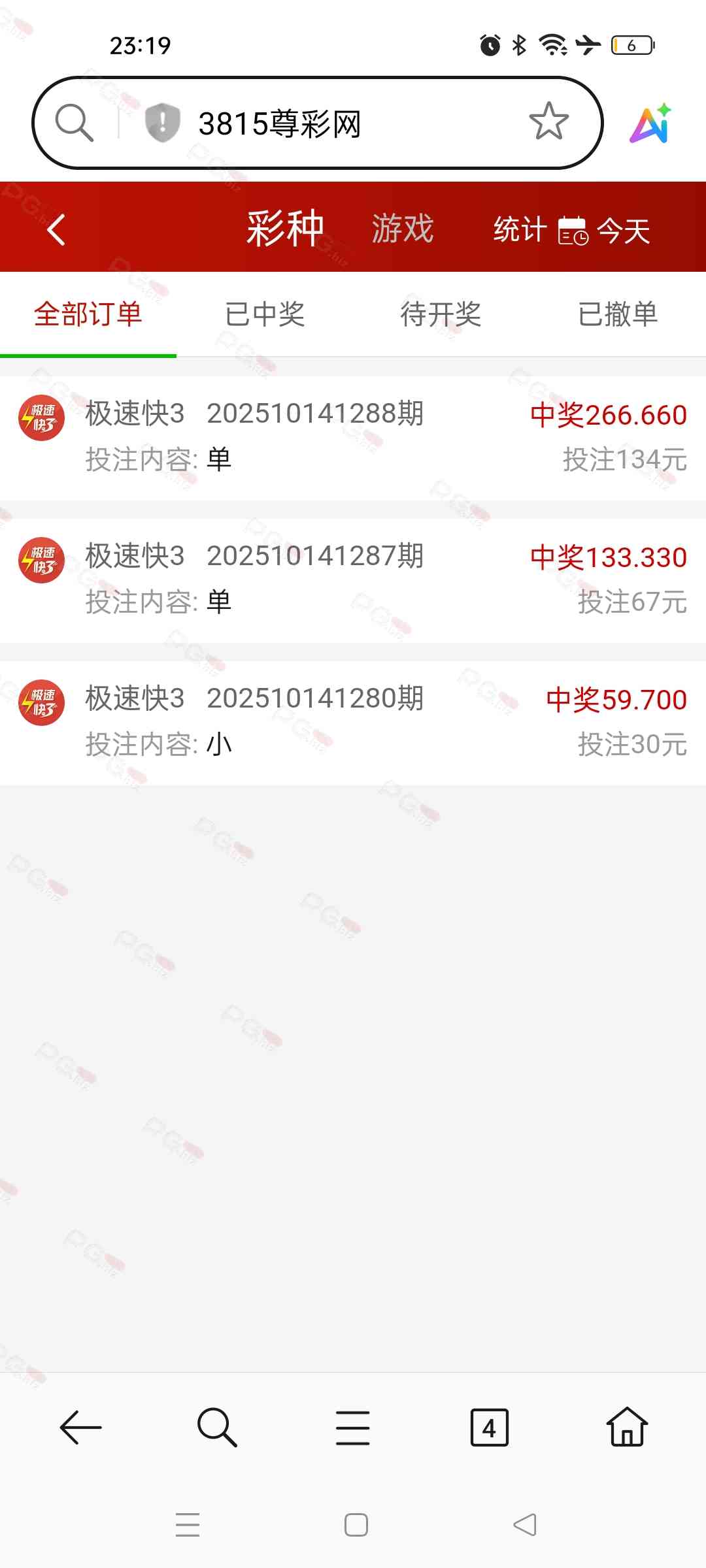
Task: Go back using the red header arrow
Action: [57, 229]
